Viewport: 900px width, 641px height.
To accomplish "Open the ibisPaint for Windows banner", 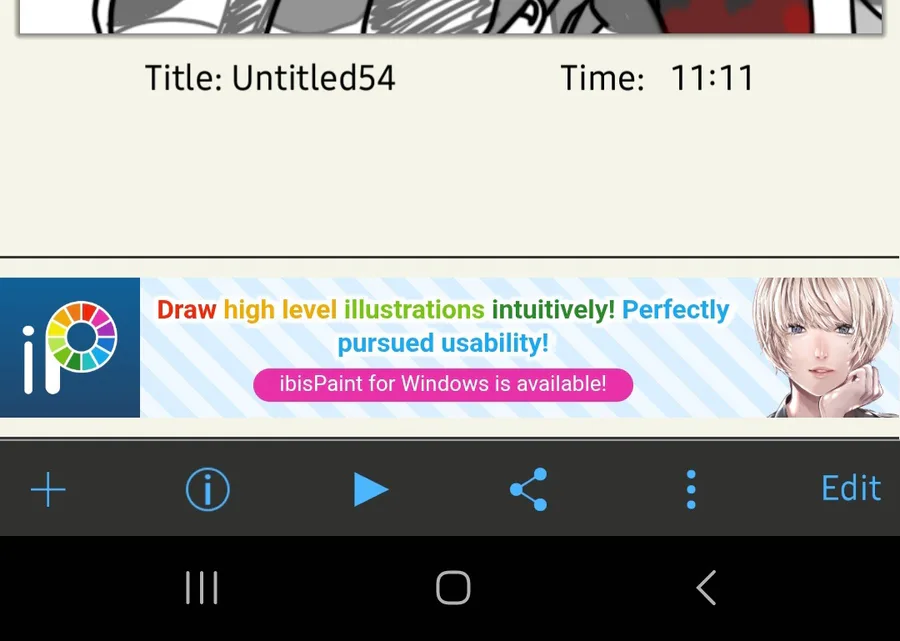I will pyautogui.click(x=443, y=384).
